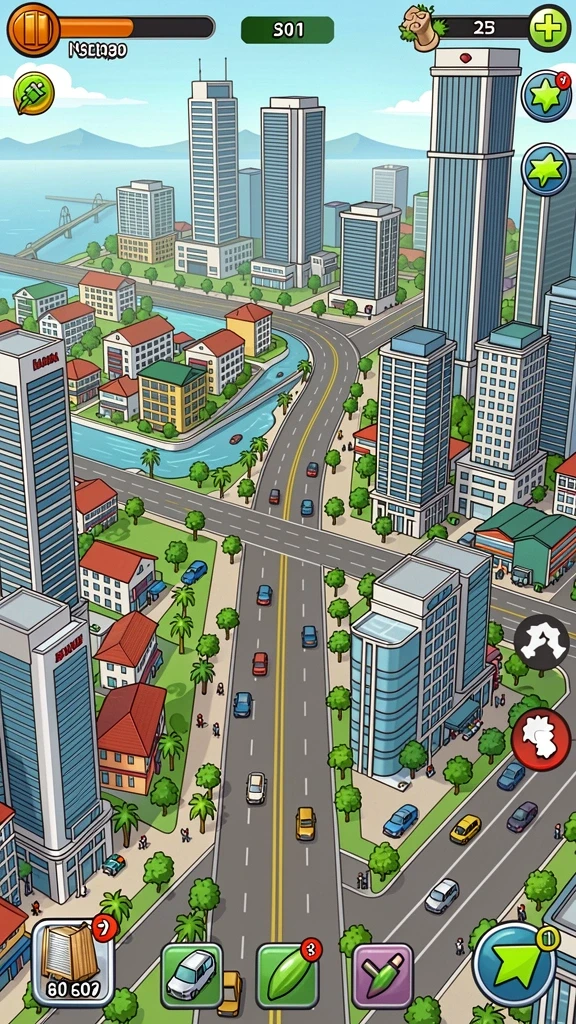Select the purple tools button
The width and height of the screenshot is (576, 1024).
382,975
